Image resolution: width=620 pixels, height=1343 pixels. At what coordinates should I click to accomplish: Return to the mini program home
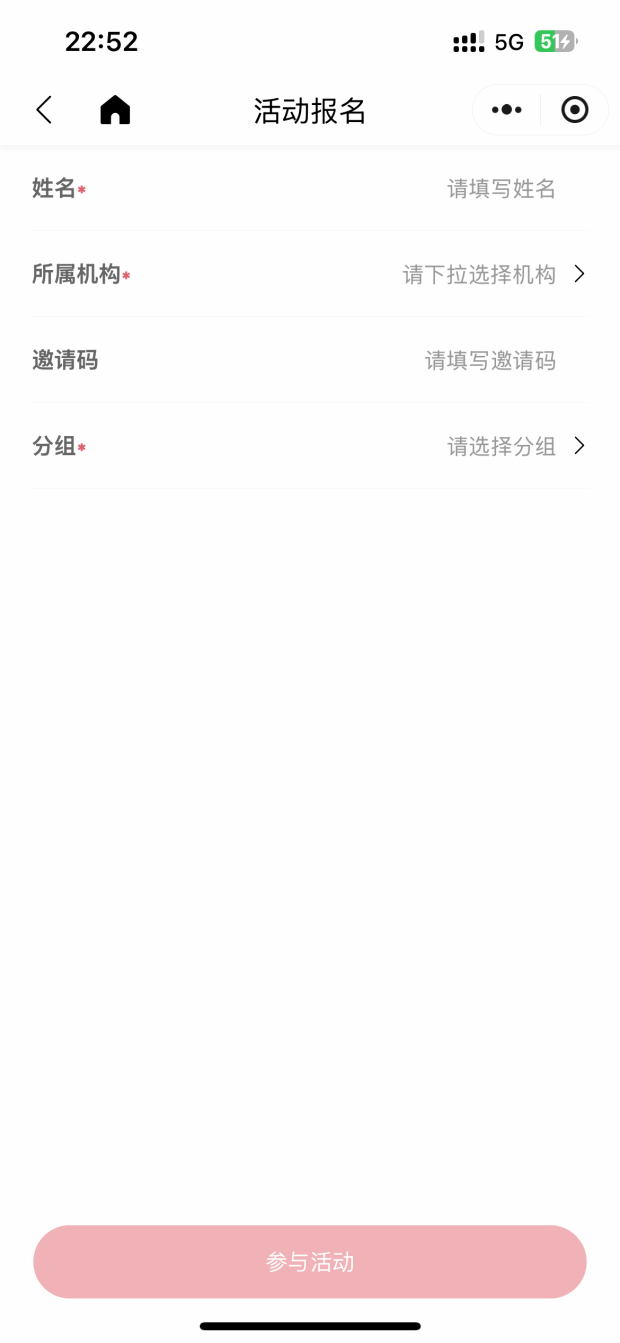(115, 110)
